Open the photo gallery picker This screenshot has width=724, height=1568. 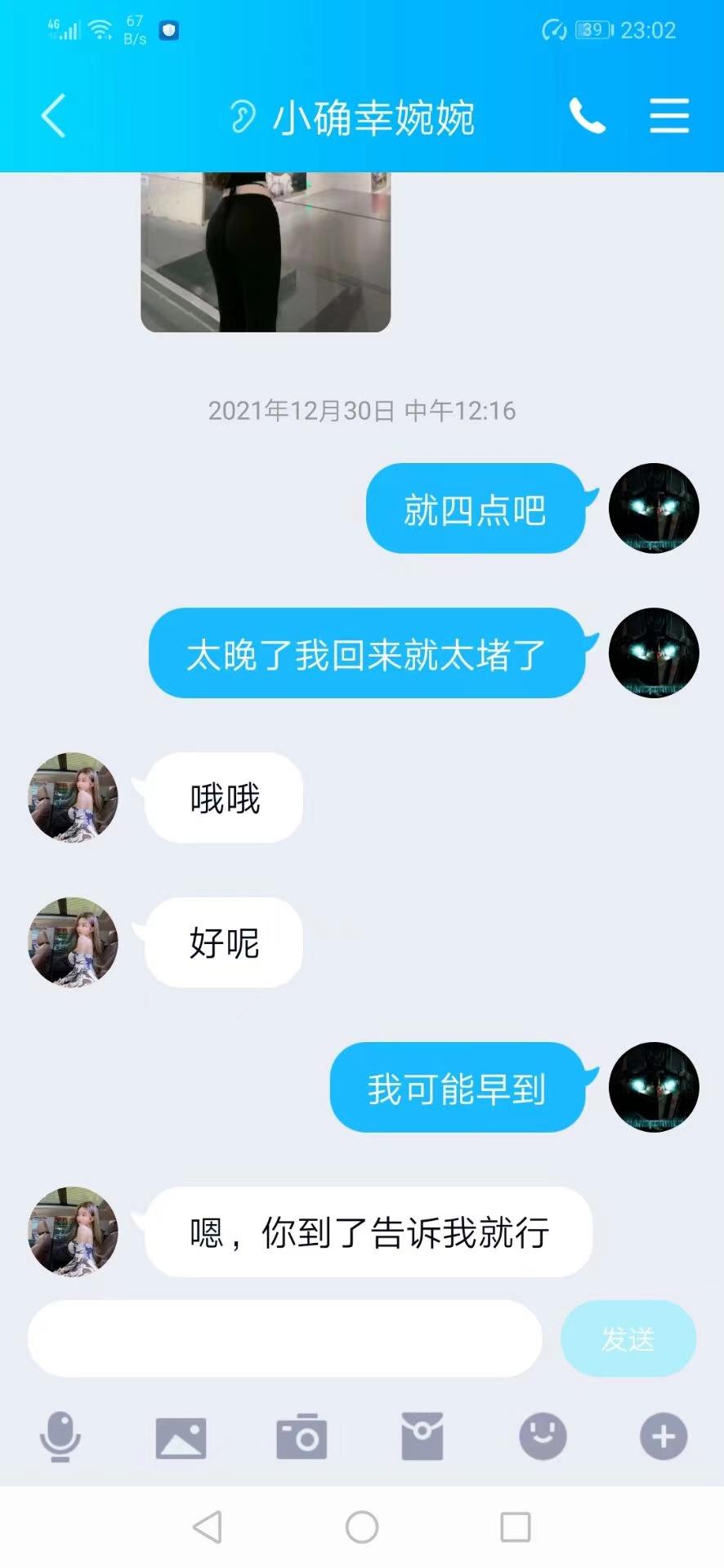tap(181, 1437)
